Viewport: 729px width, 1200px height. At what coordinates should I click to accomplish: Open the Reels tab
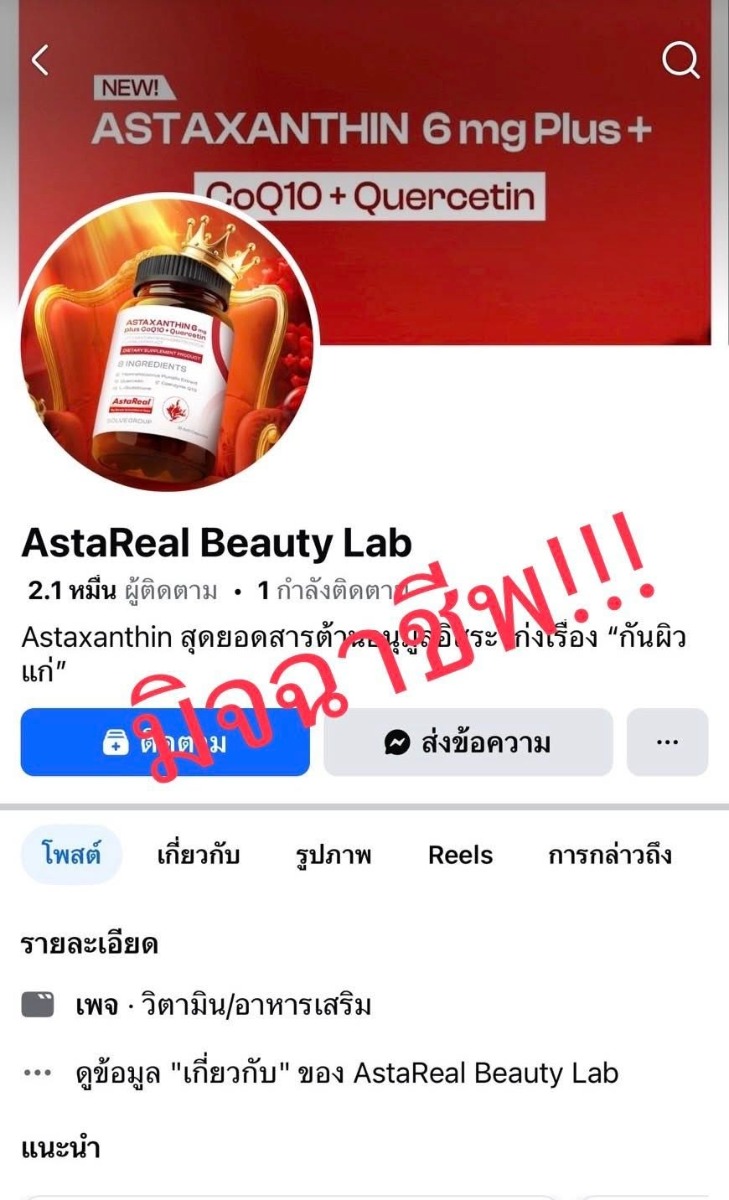[x=460, y=855]
